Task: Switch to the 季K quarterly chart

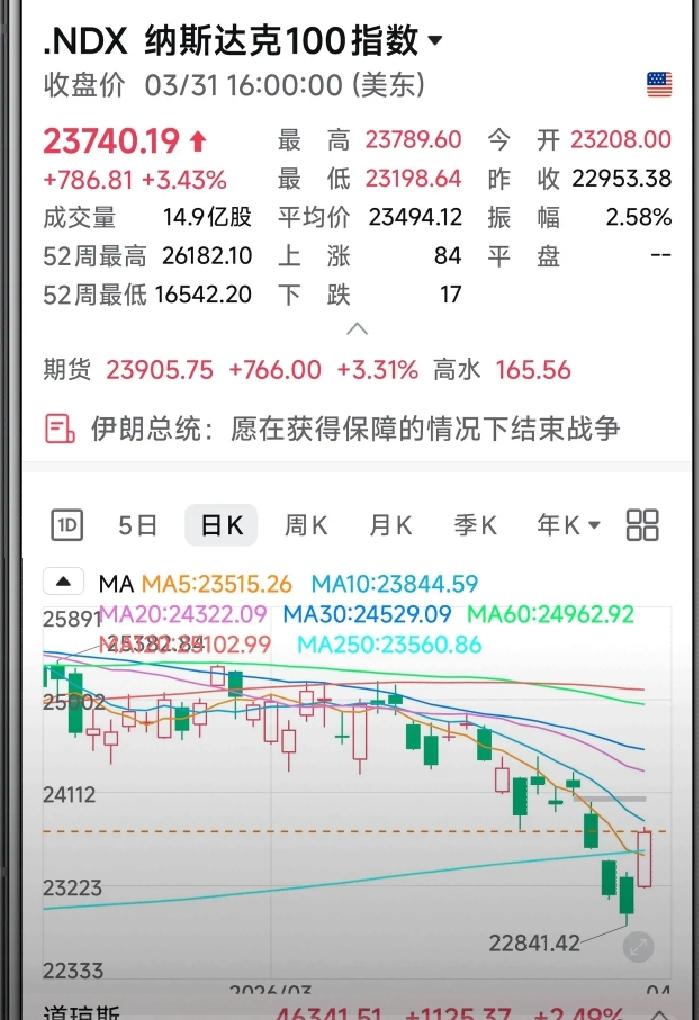Action: coord(475,524)
